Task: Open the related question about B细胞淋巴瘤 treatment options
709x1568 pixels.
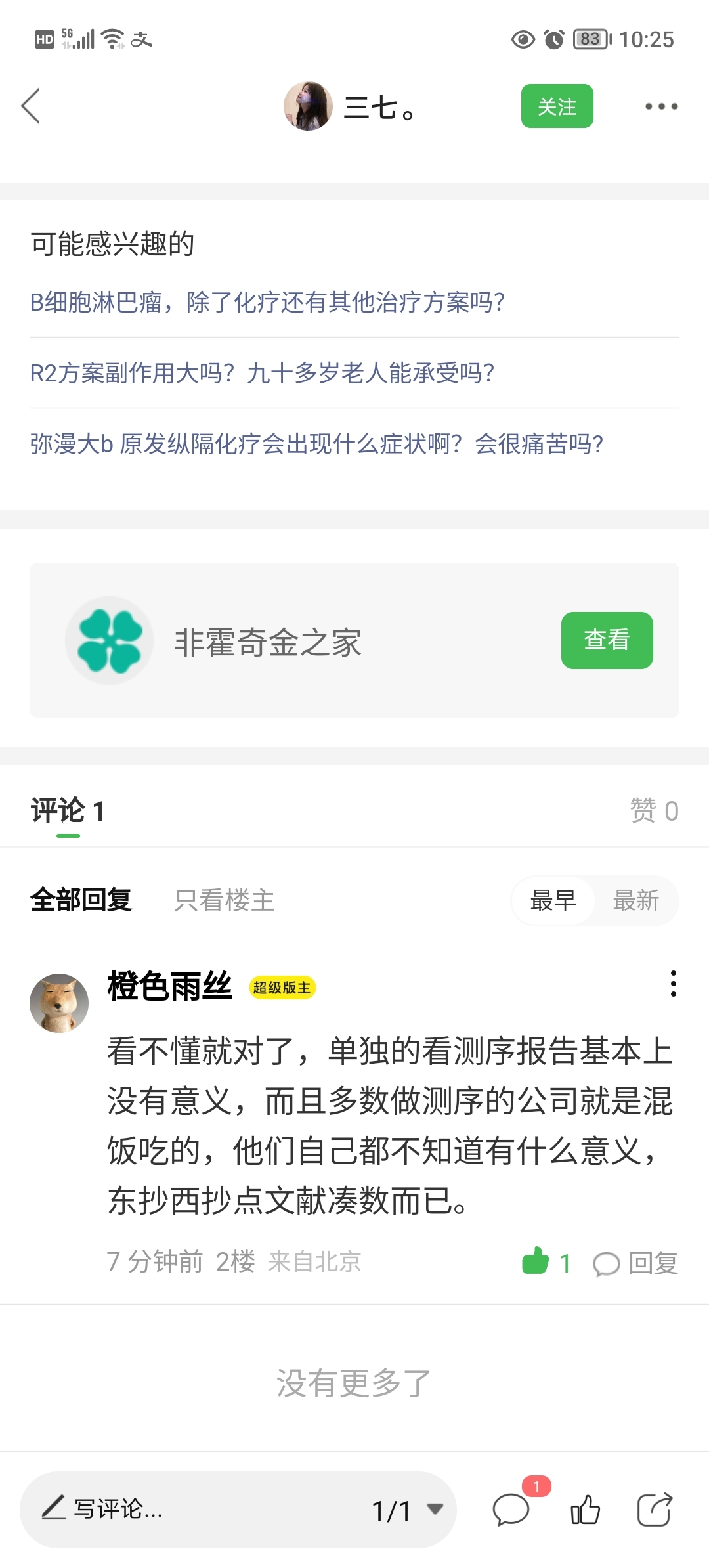Action: tap(267, 302)
